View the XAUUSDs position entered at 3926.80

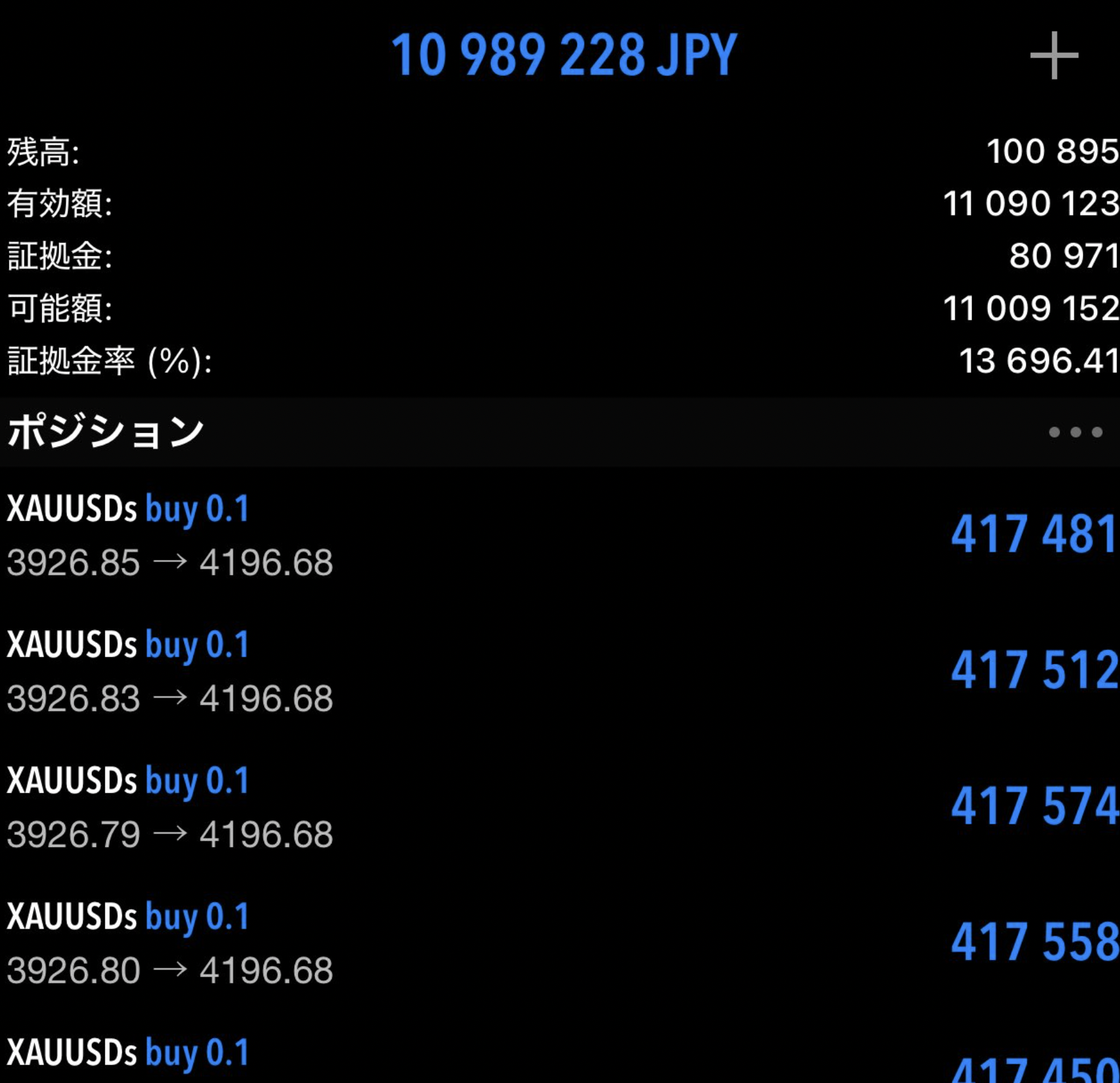pos(560,943)
